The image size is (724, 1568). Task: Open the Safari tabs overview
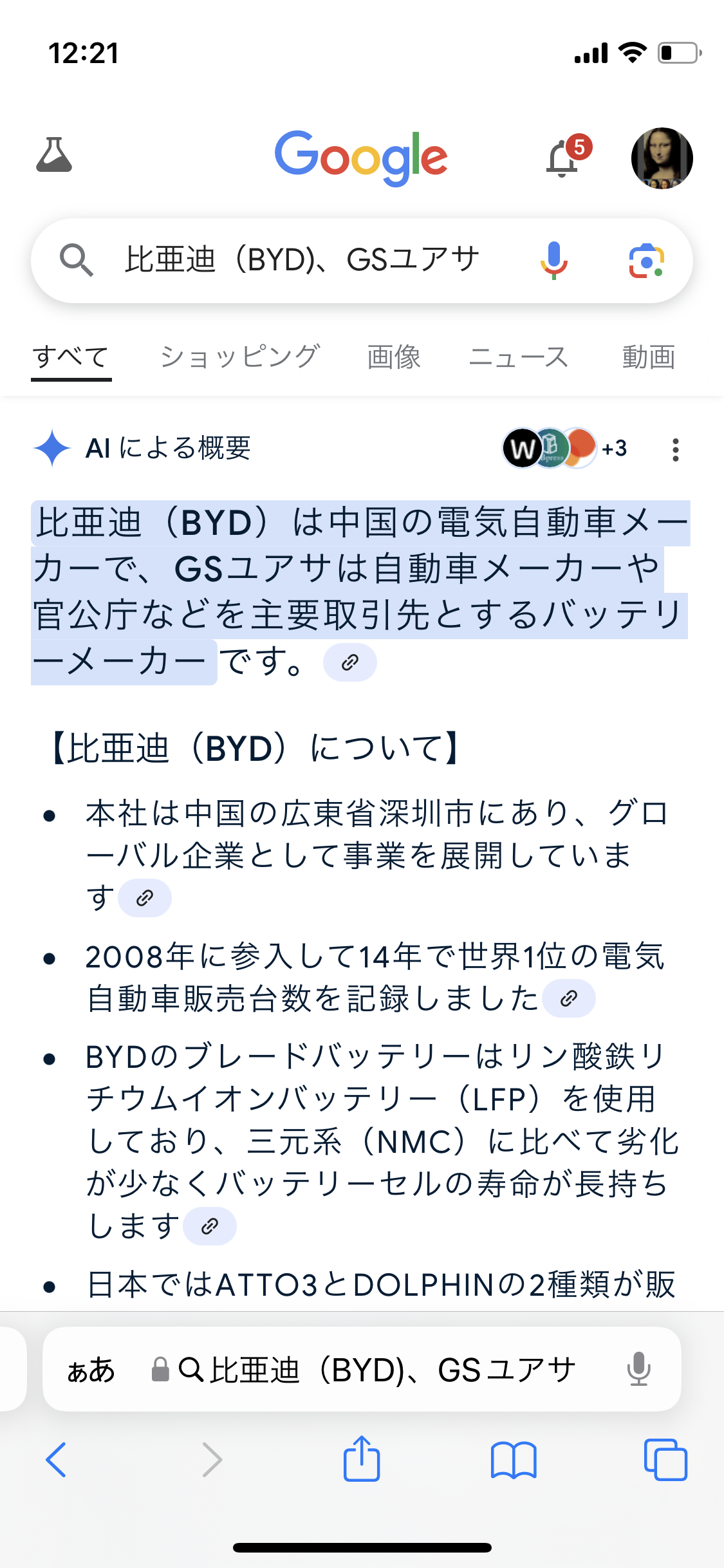[x=665, y=1459]
